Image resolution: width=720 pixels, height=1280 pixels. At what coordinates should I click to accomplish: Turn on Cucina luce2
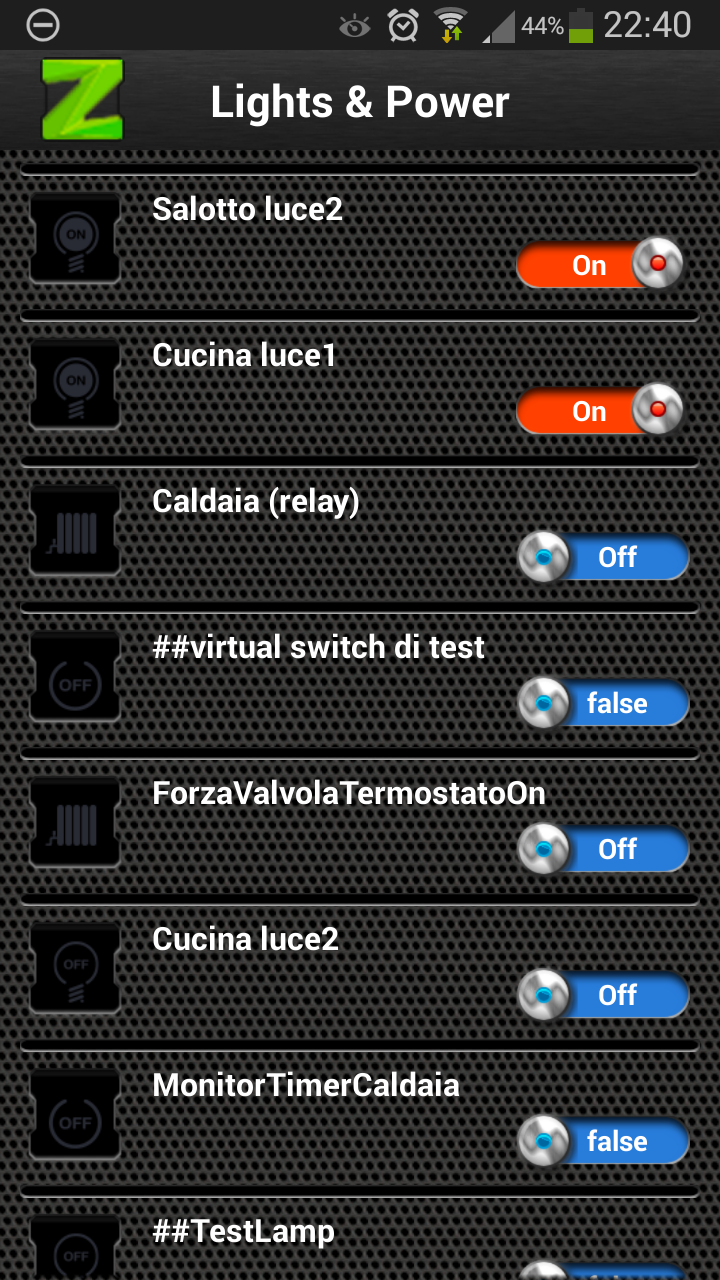pos(602,995)
